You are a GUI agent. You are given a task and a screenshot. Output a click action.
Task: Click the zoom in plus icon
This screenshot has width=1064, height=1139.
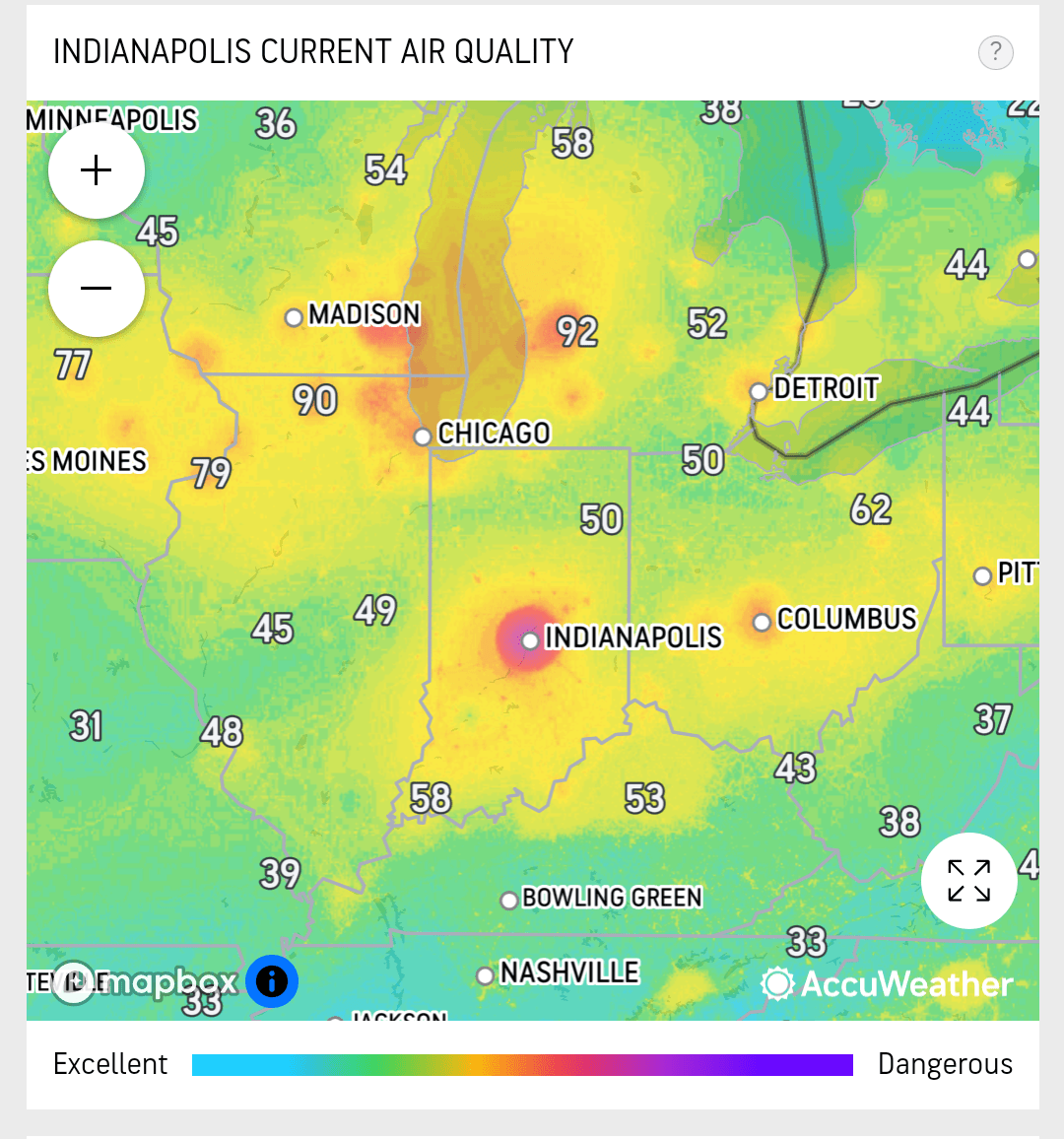96,169
